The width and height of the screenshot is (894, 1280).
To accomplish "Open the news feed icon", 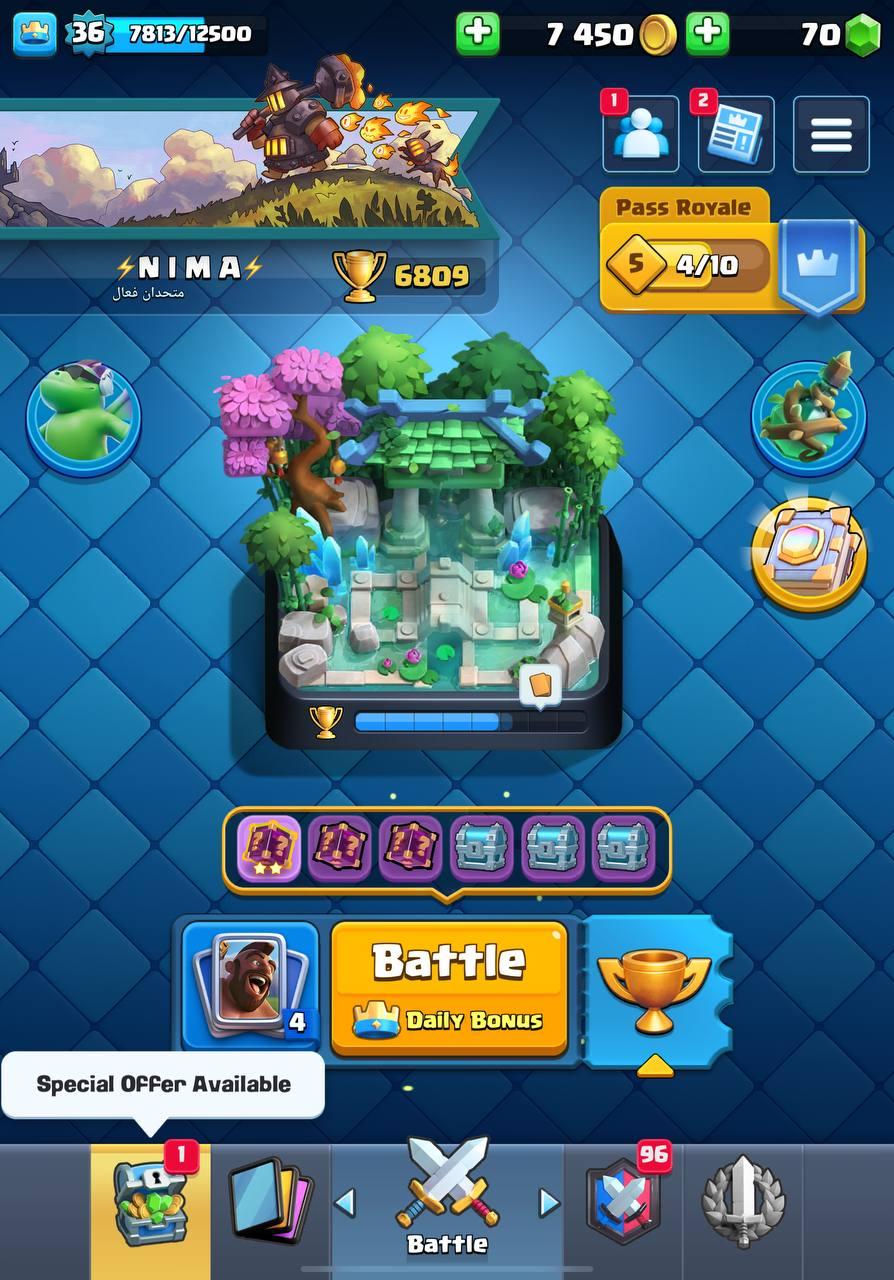I will [x=735, y=135].
